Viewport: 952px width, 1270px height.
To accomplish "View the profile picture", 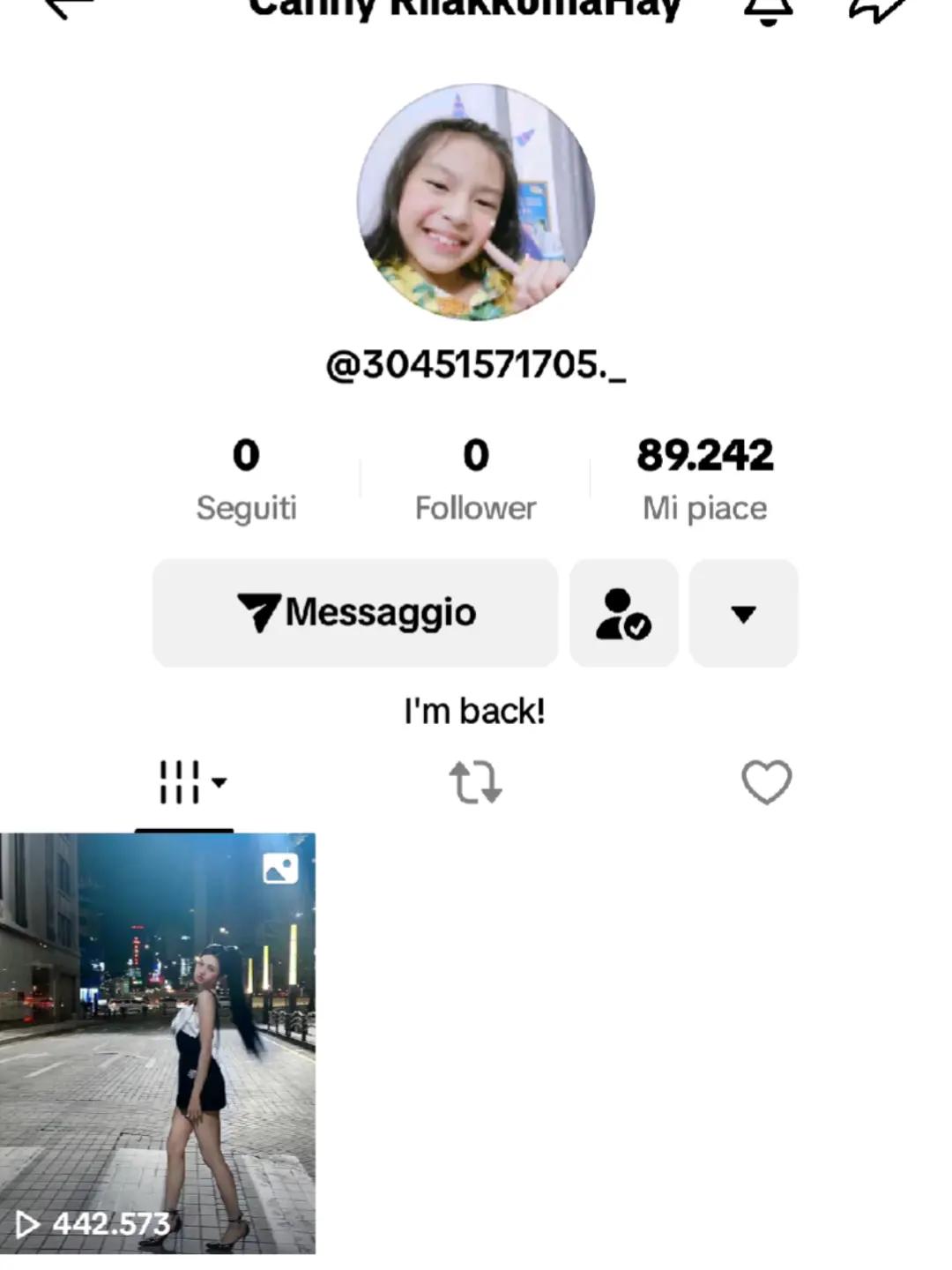I will [476, 202].
